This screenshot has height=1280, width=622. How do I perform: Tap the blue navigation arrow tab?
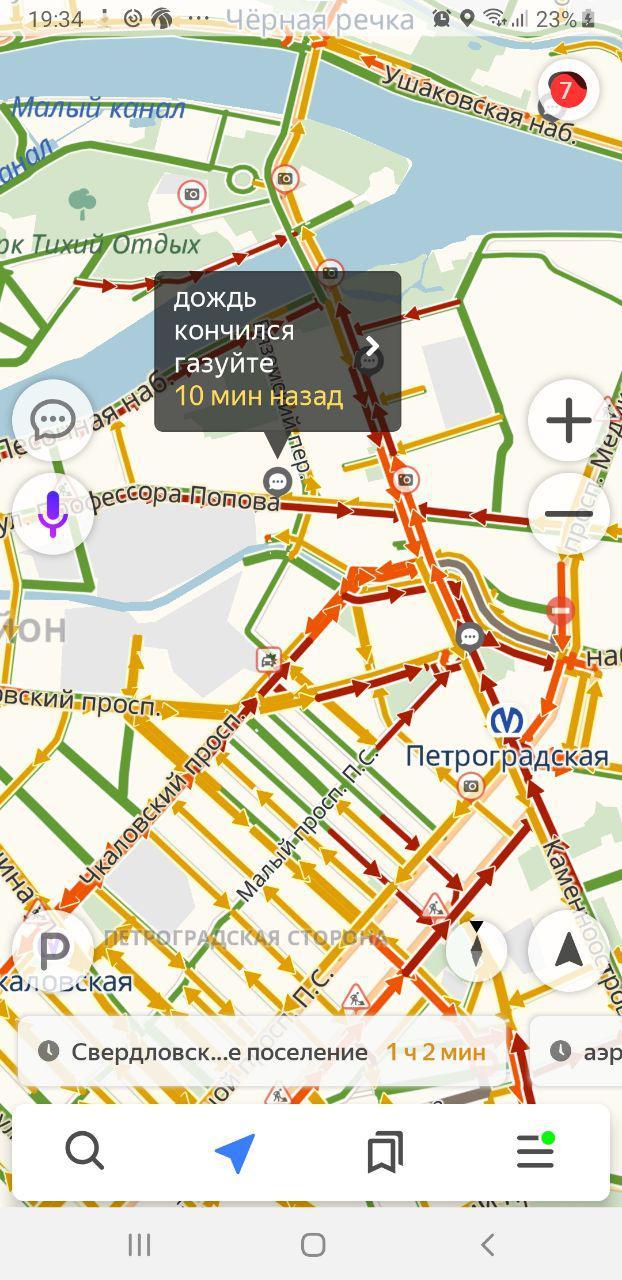point(235,1153)
